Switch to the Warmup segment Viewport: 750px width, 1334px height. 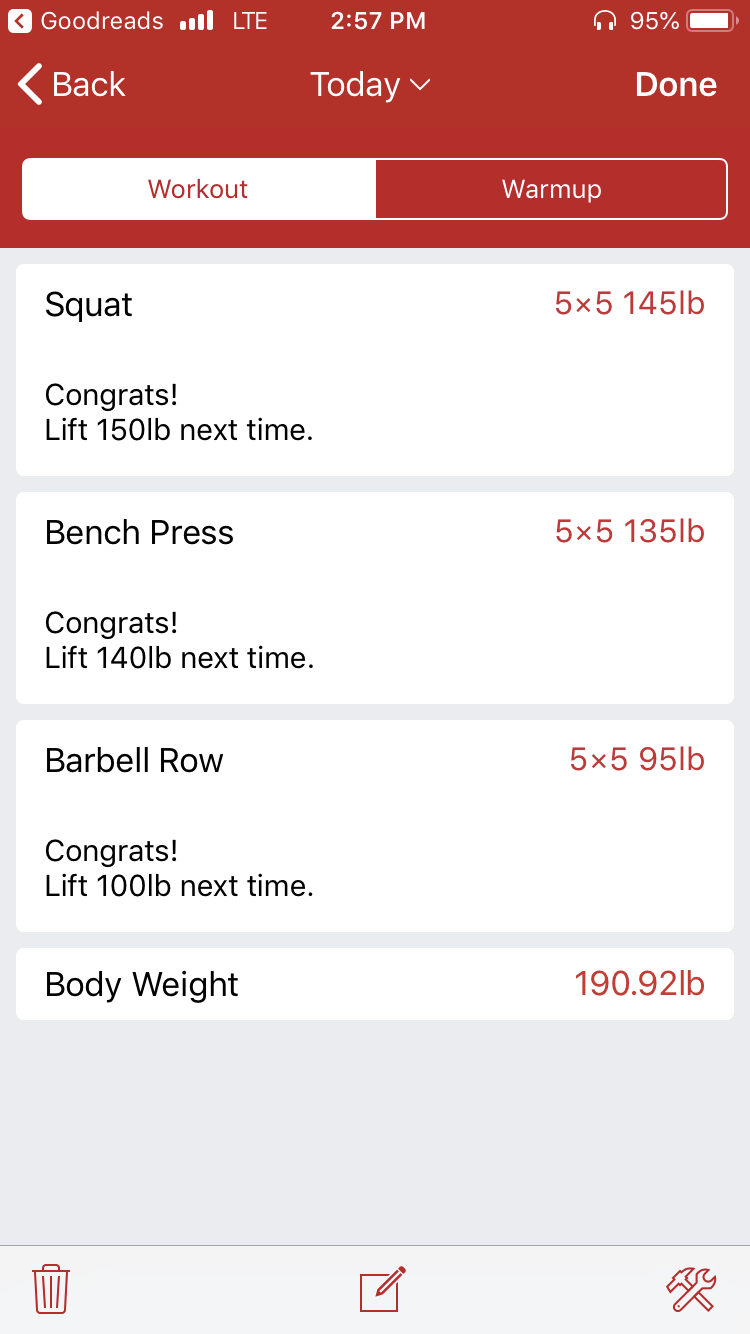coord(551,189)
